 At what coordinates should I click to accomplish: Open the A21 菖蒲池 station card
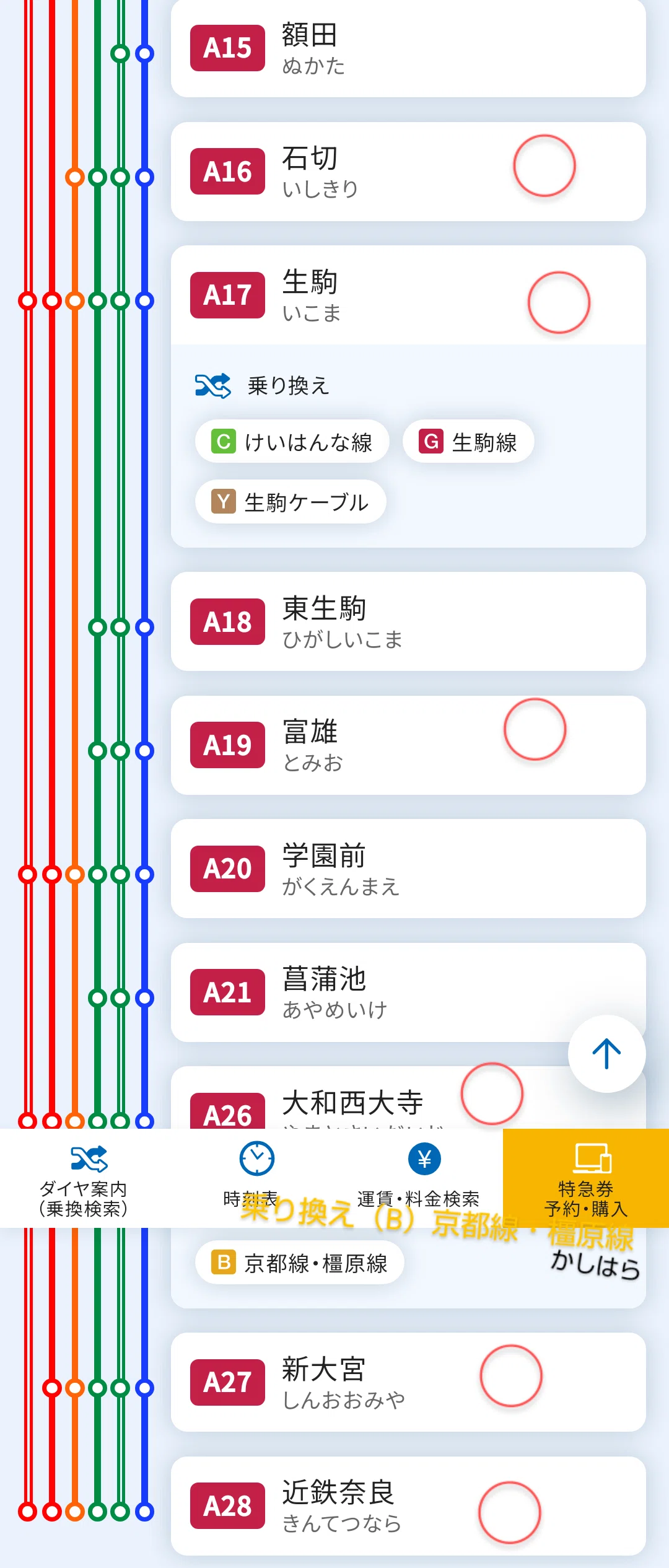[408, 992]
